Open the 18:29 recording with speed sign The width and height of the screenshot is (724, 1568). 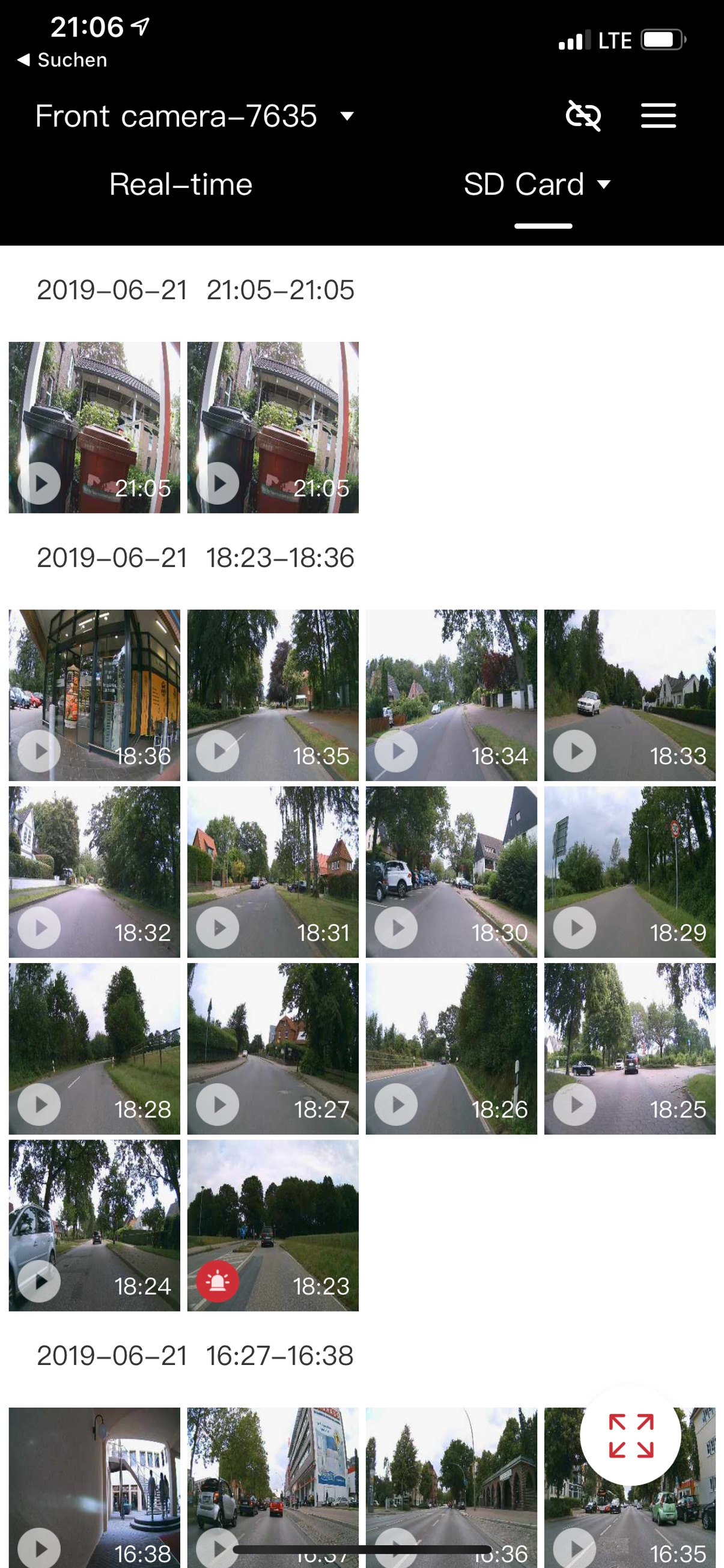point(630,872)
